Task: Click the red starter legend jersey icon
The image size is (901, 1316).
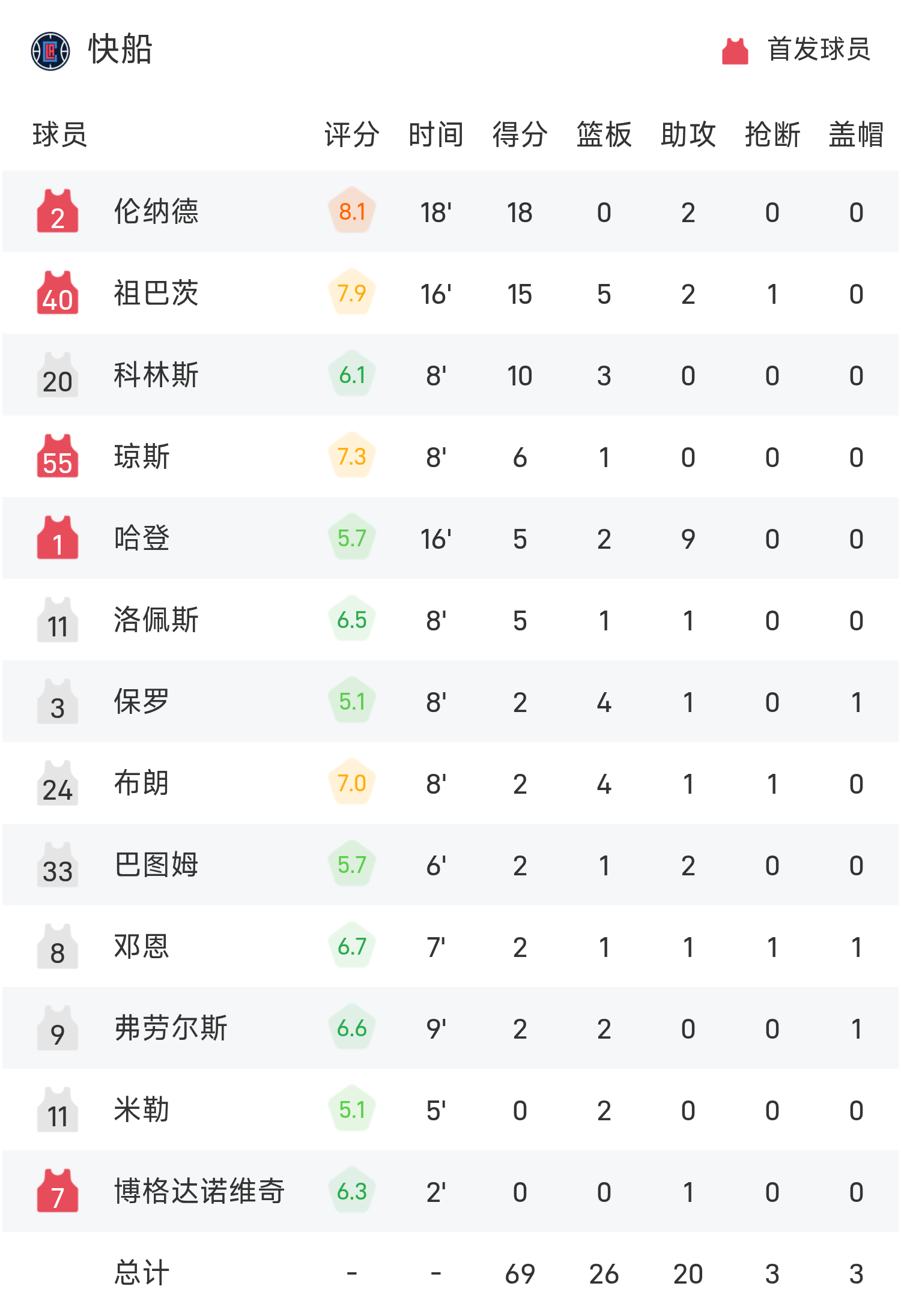Action: (735, 51)
